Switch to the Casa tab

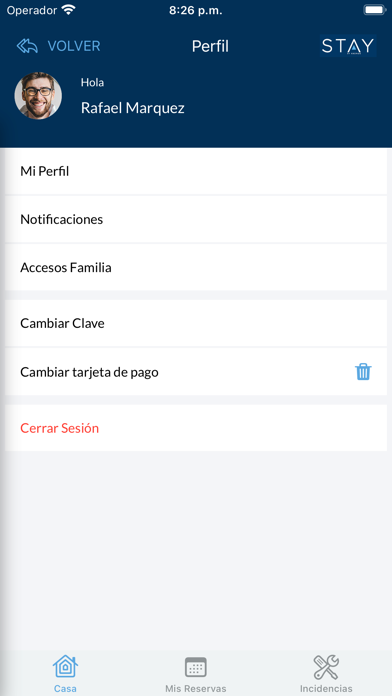point(65,674)
